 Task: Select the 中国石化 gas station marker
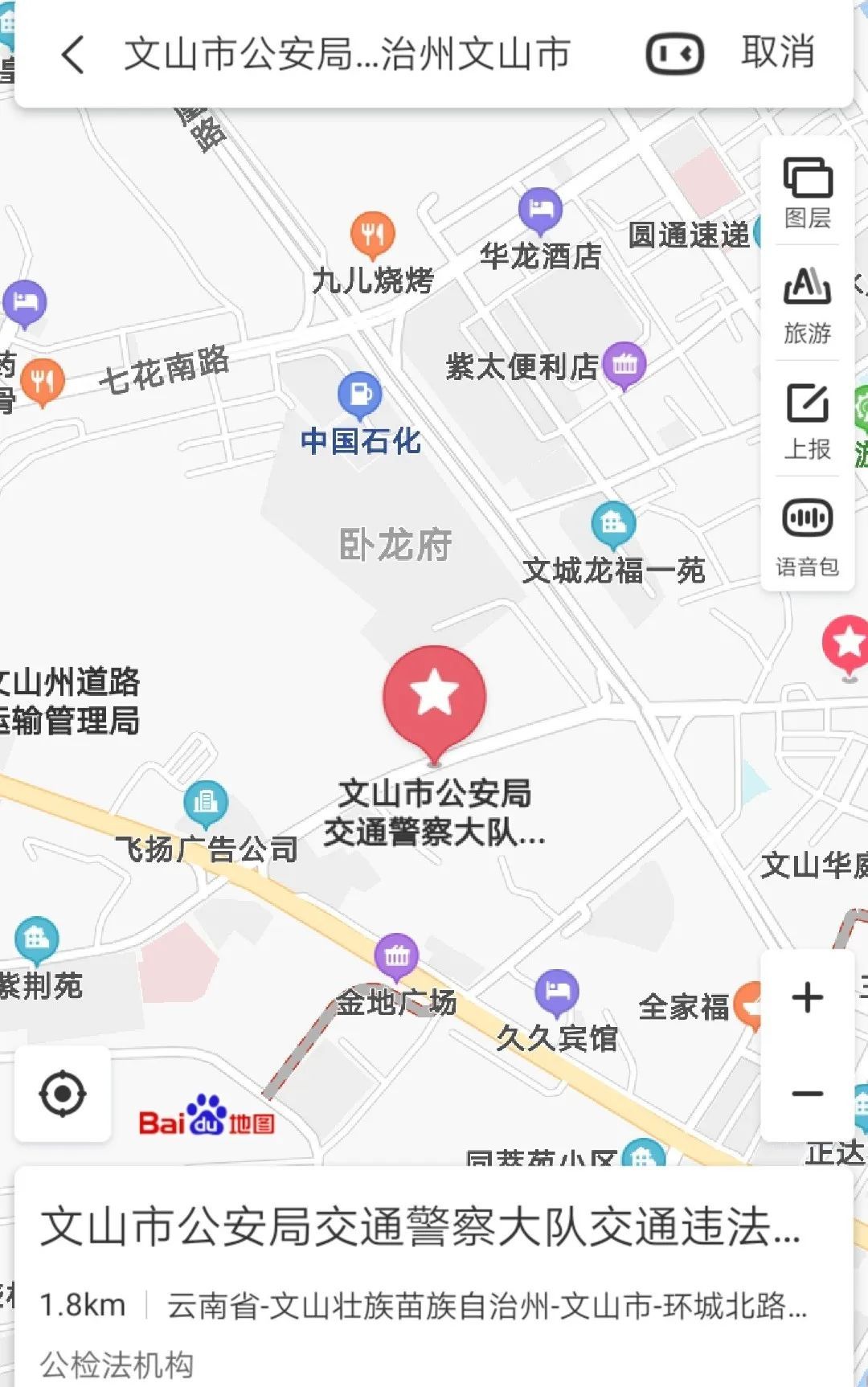359,395
